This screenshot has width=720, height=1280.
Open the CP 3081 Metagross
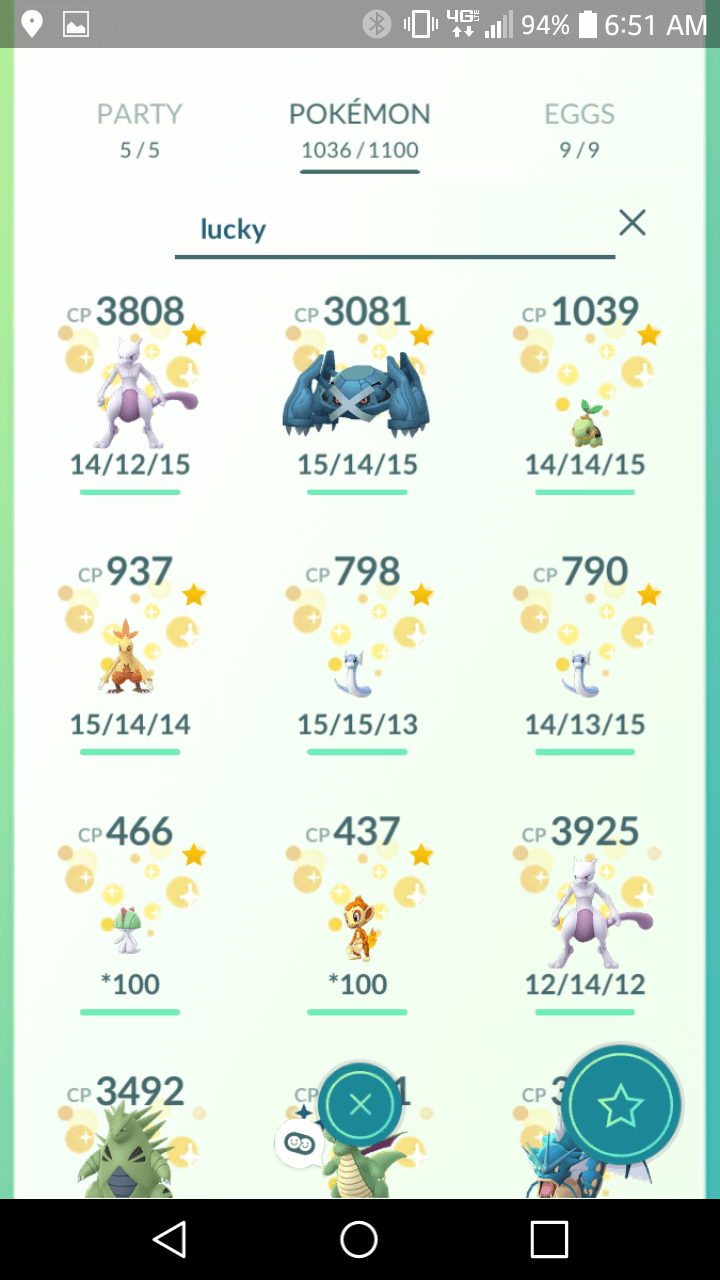click(358, 390)
